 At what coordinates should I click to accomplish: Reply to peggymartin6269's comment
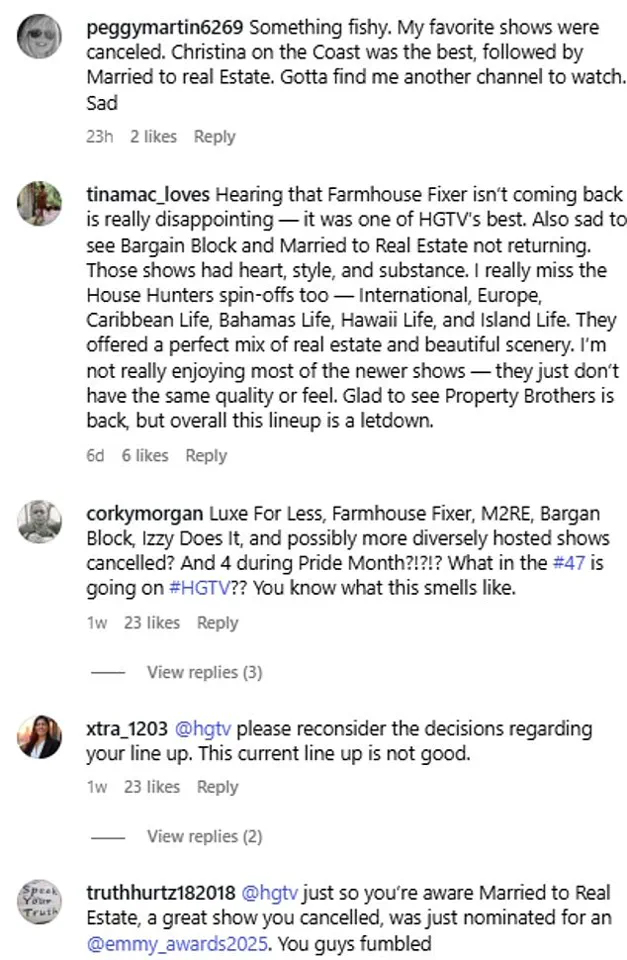tap(214, 137)
